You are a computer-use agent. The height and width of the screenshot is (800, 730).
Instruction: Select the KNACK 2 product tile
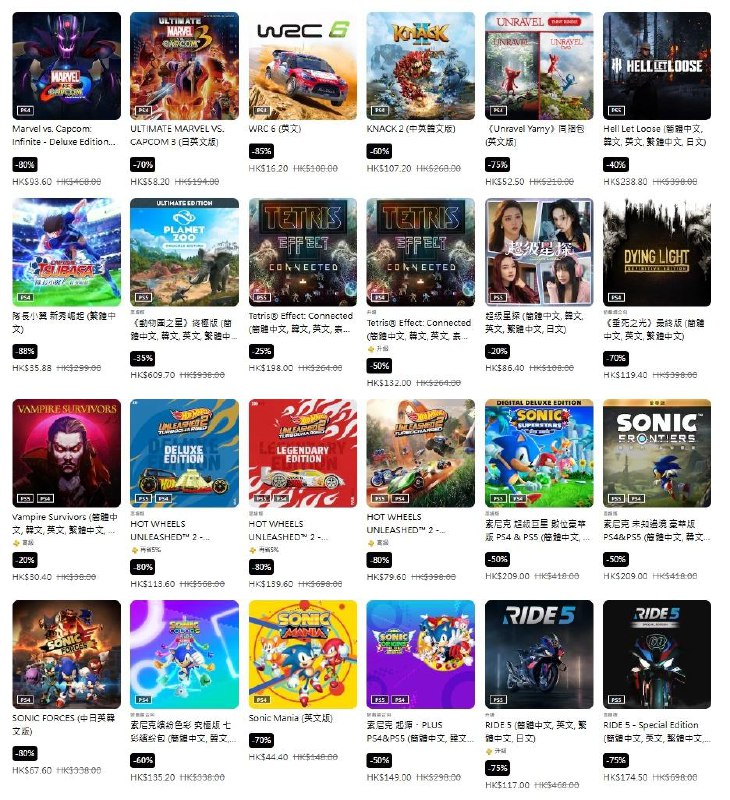point(420,66)
